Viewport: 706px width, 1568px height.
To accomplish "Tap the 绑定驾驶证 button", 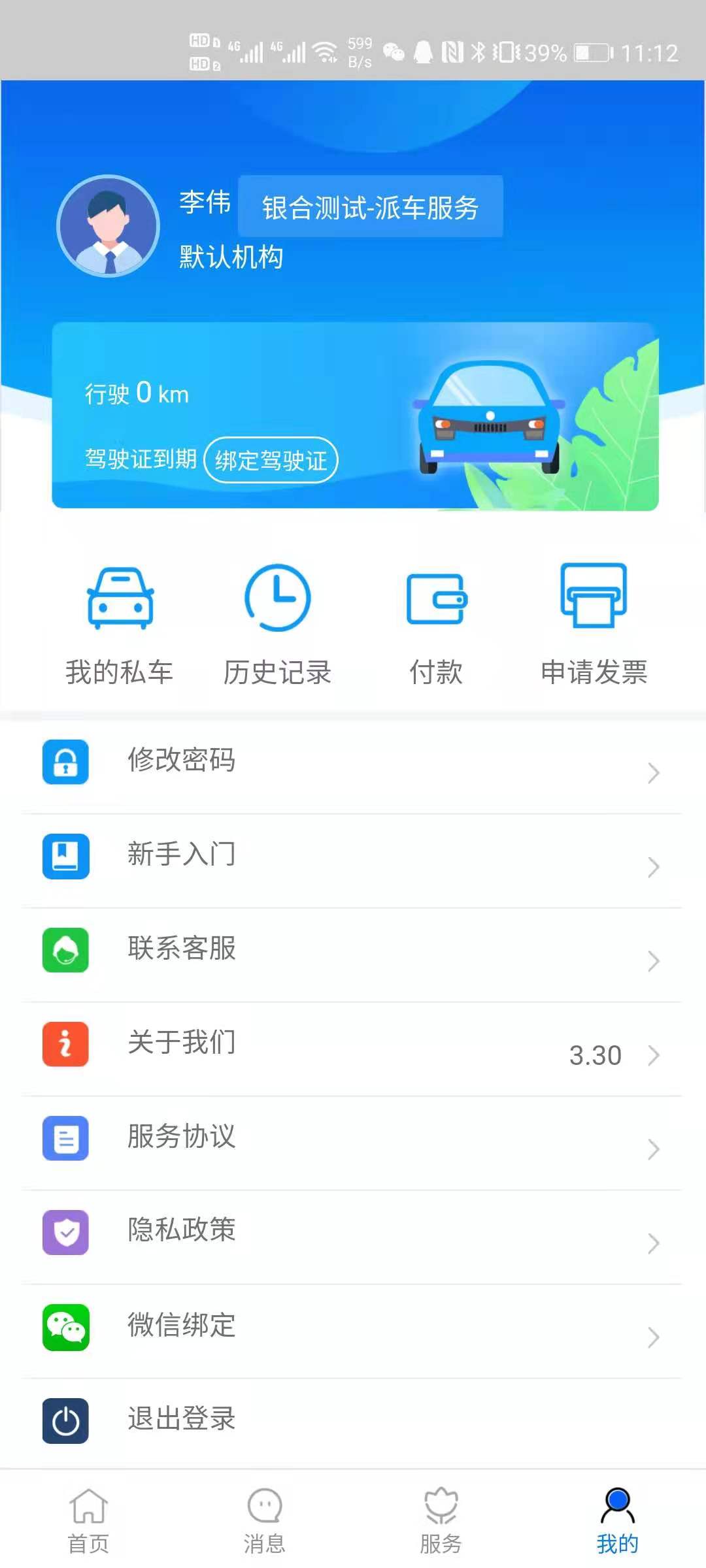I will pos(271,460).
